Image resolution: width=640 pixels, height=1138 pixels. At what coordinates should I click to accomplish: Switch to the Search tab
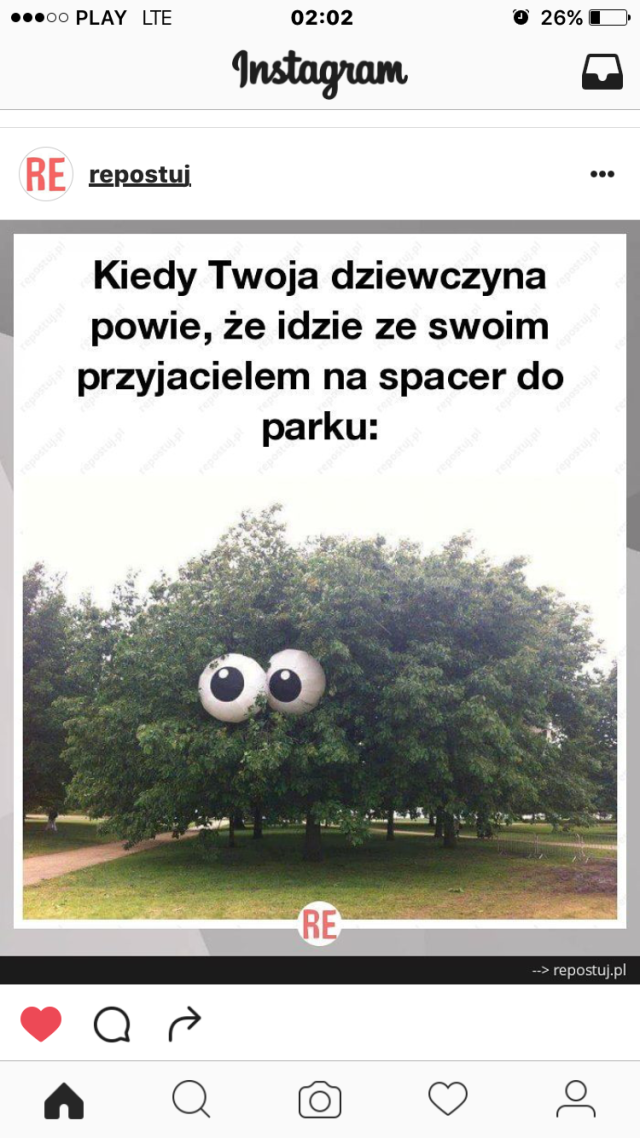pos(191,1099)
